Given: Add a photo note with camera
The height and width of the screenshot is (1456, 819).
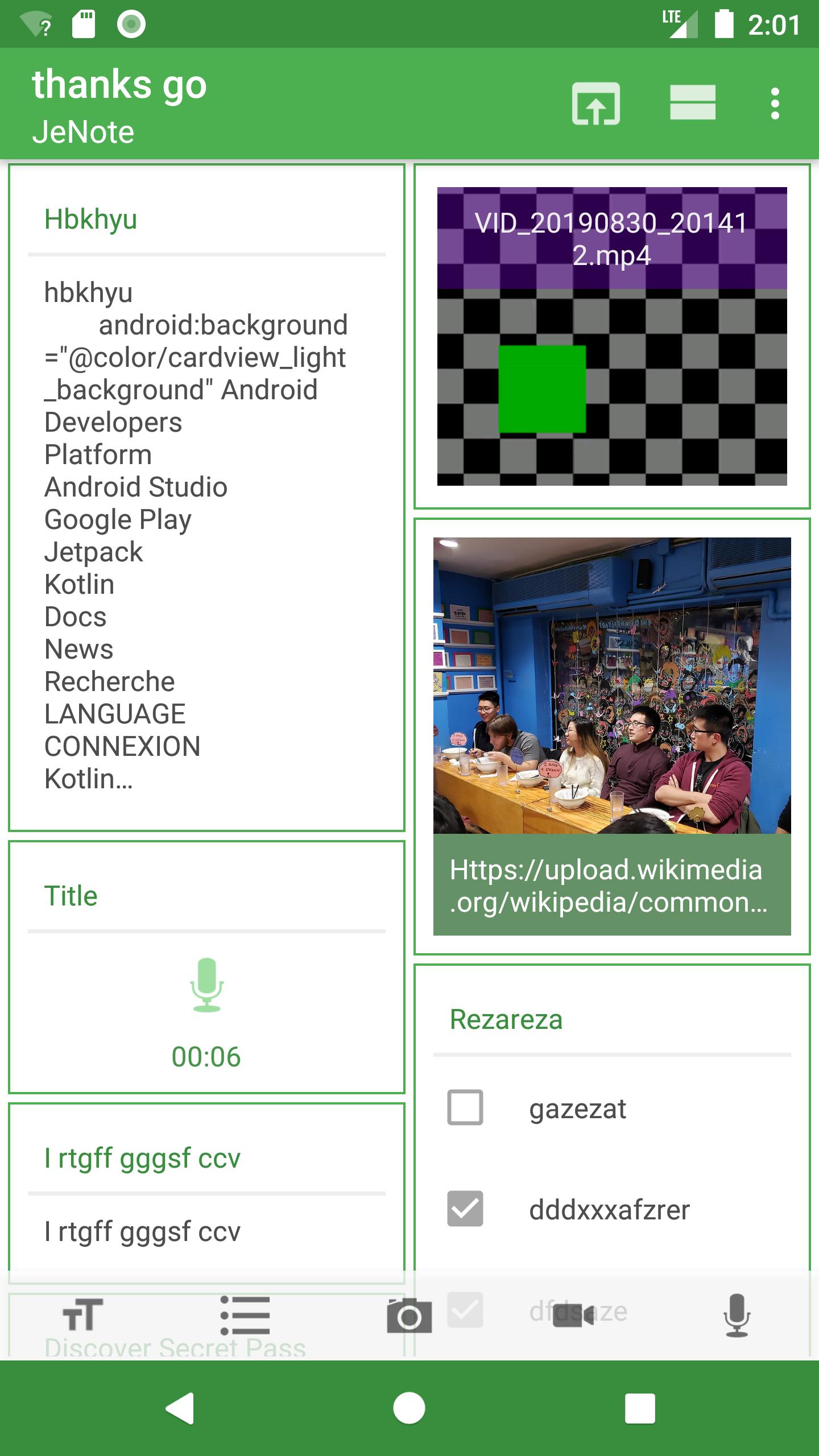Looking at the screenshot, I should click(x=409, y=1316).
